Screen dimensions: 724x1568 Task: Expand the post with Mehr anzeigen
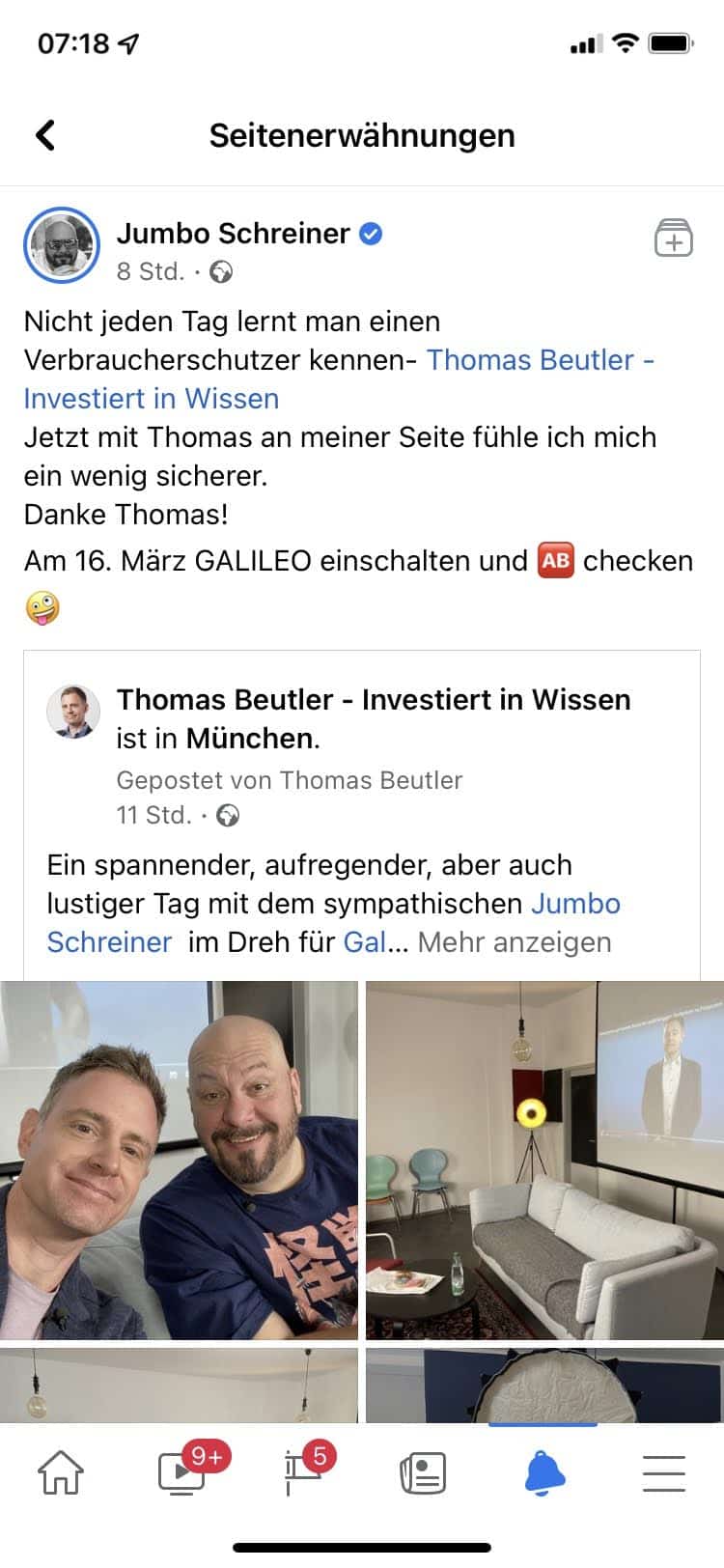click(514, 942)
